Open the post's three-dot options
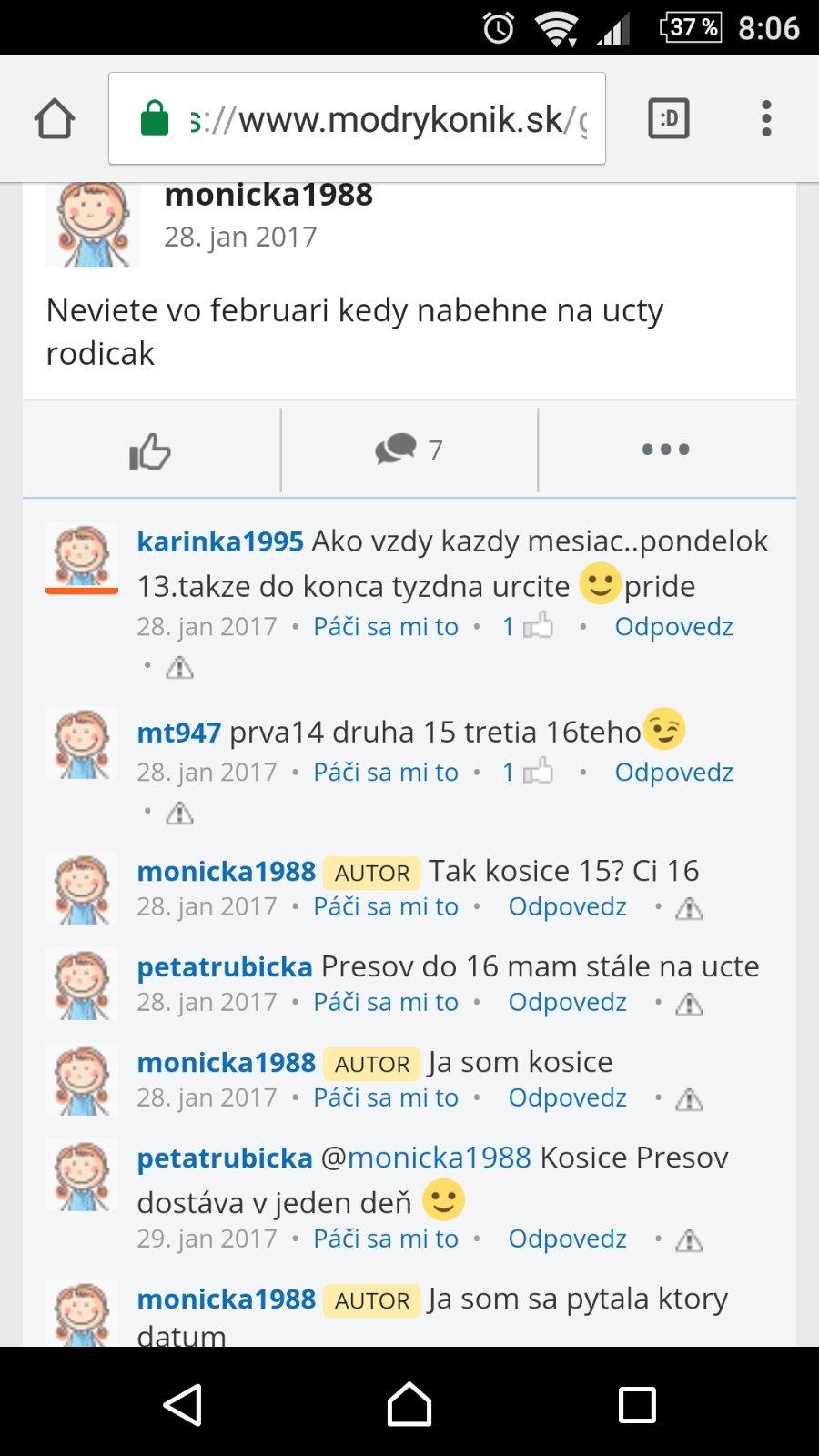 coord(665,450)
